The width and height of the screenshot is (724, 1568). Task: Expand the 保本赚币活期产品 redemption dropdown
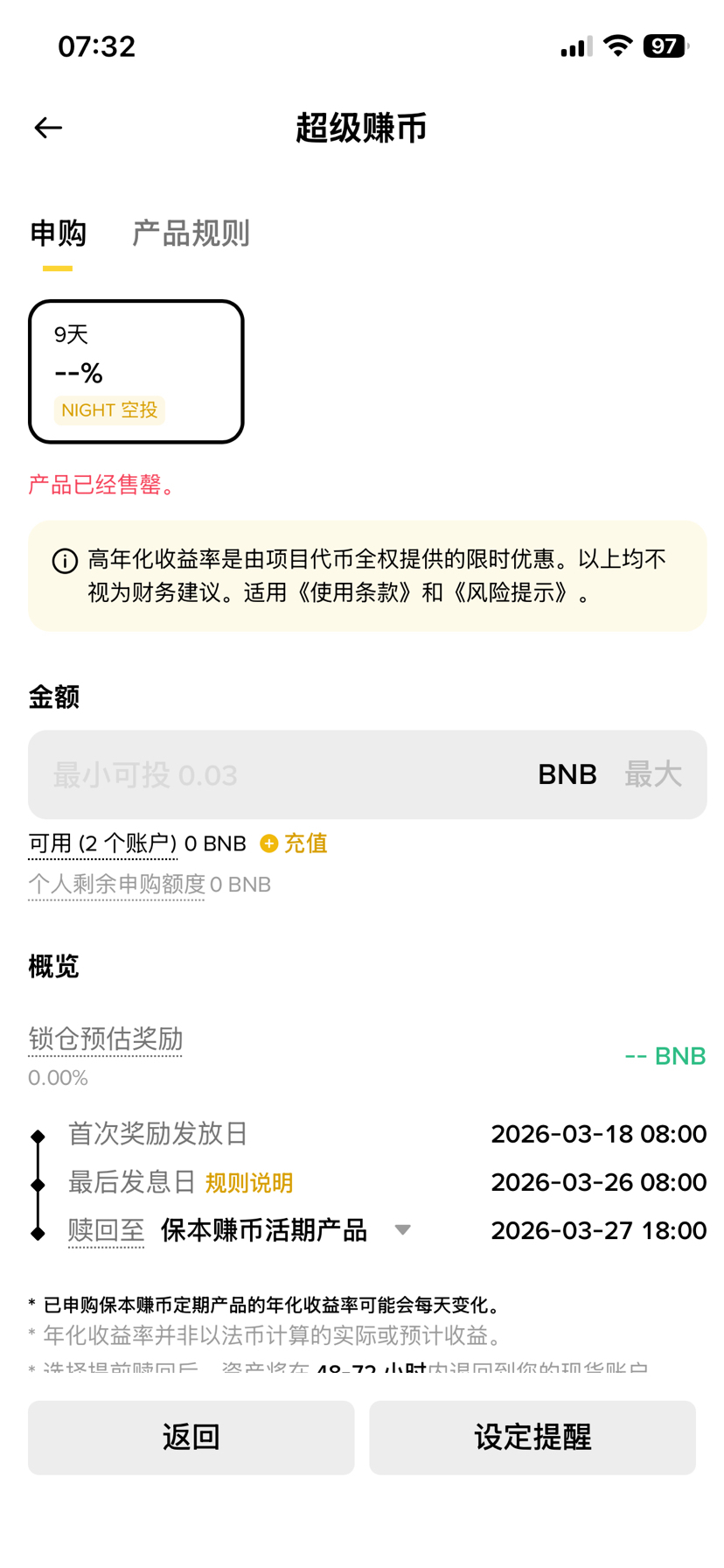[x=286, y=1230]
